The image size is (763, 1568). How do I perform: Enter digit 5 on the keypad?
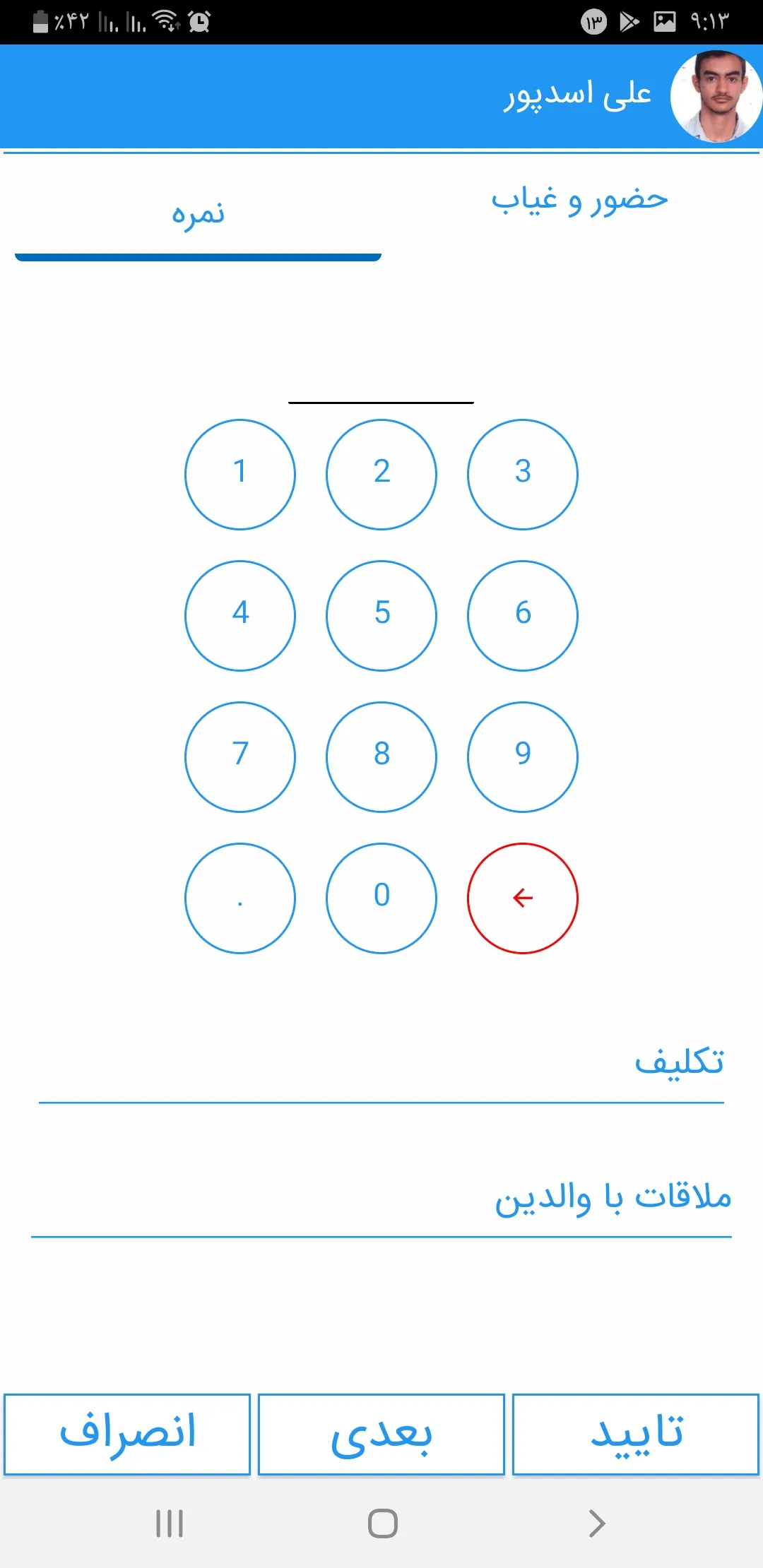click(381, 615)
